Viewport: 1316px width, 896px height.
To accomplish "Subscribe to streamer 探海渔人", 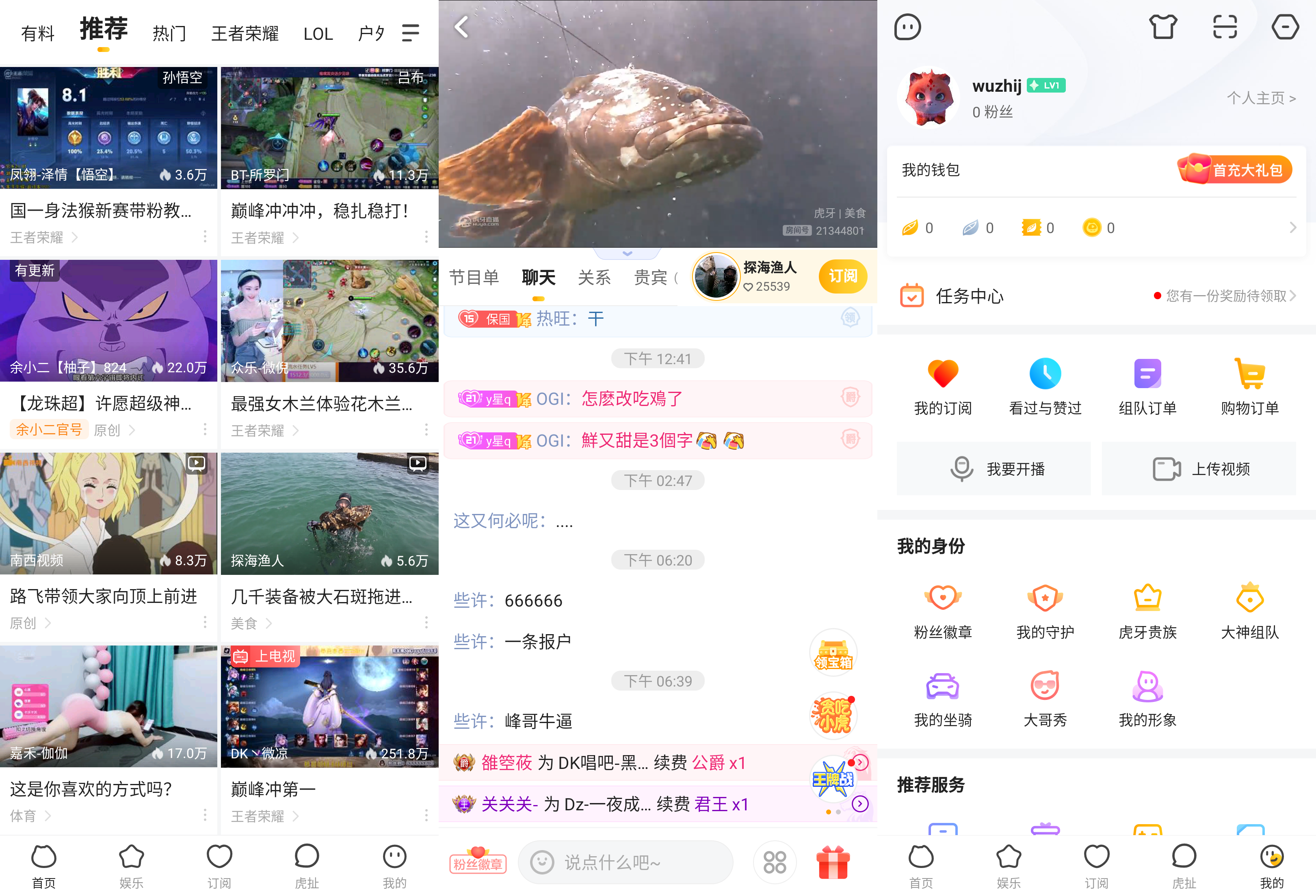I will coord(842,276).
